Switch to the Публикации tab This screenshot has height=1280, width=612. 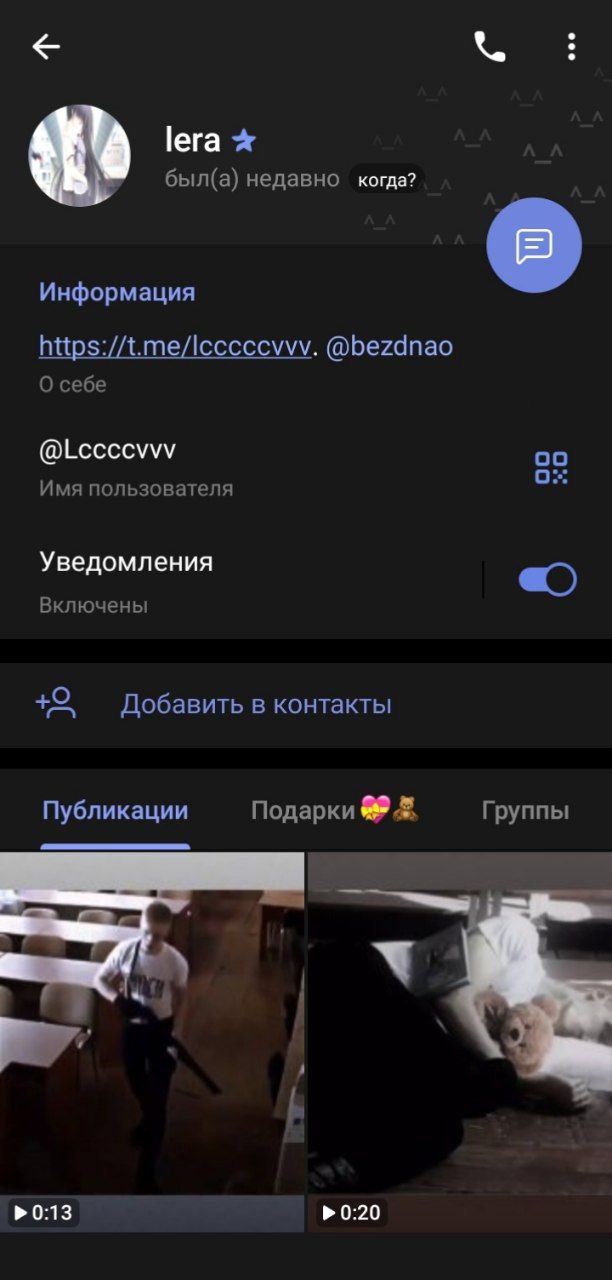pyautogui.click(x=115, y=810)
